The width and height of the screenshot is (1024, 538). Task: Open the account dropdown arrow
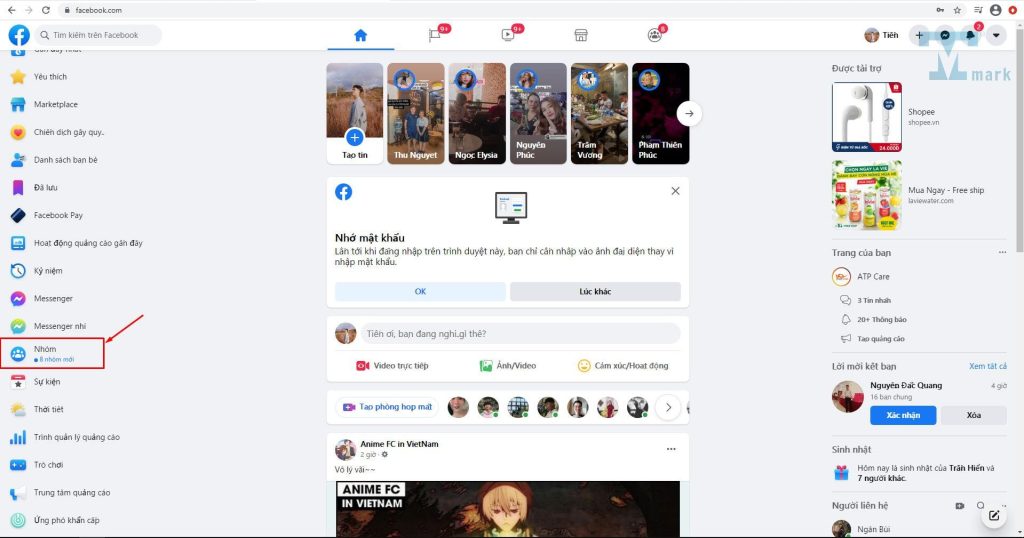(x=996, y=35)
